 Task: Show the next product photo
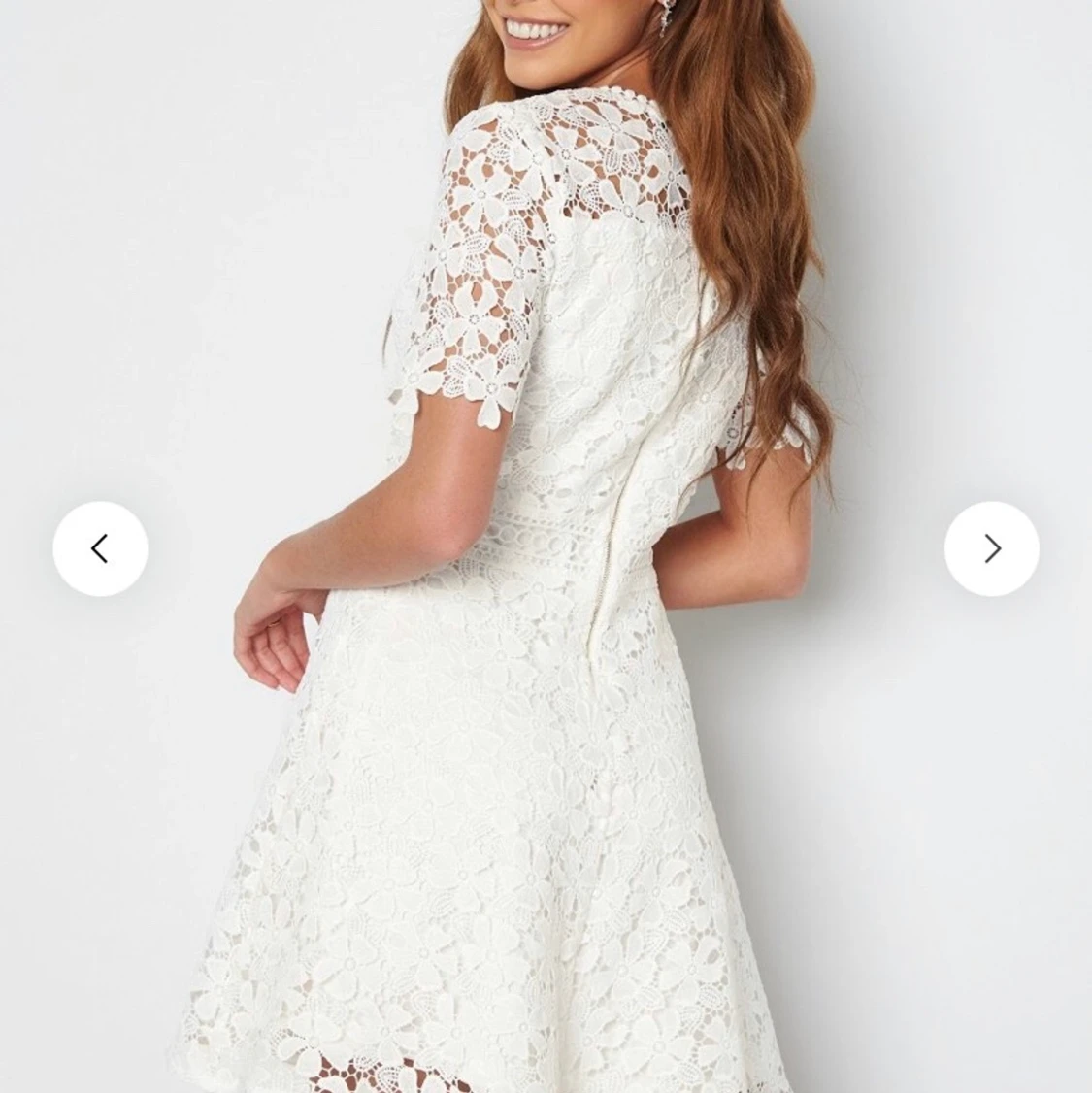click(x=991, y=548)
